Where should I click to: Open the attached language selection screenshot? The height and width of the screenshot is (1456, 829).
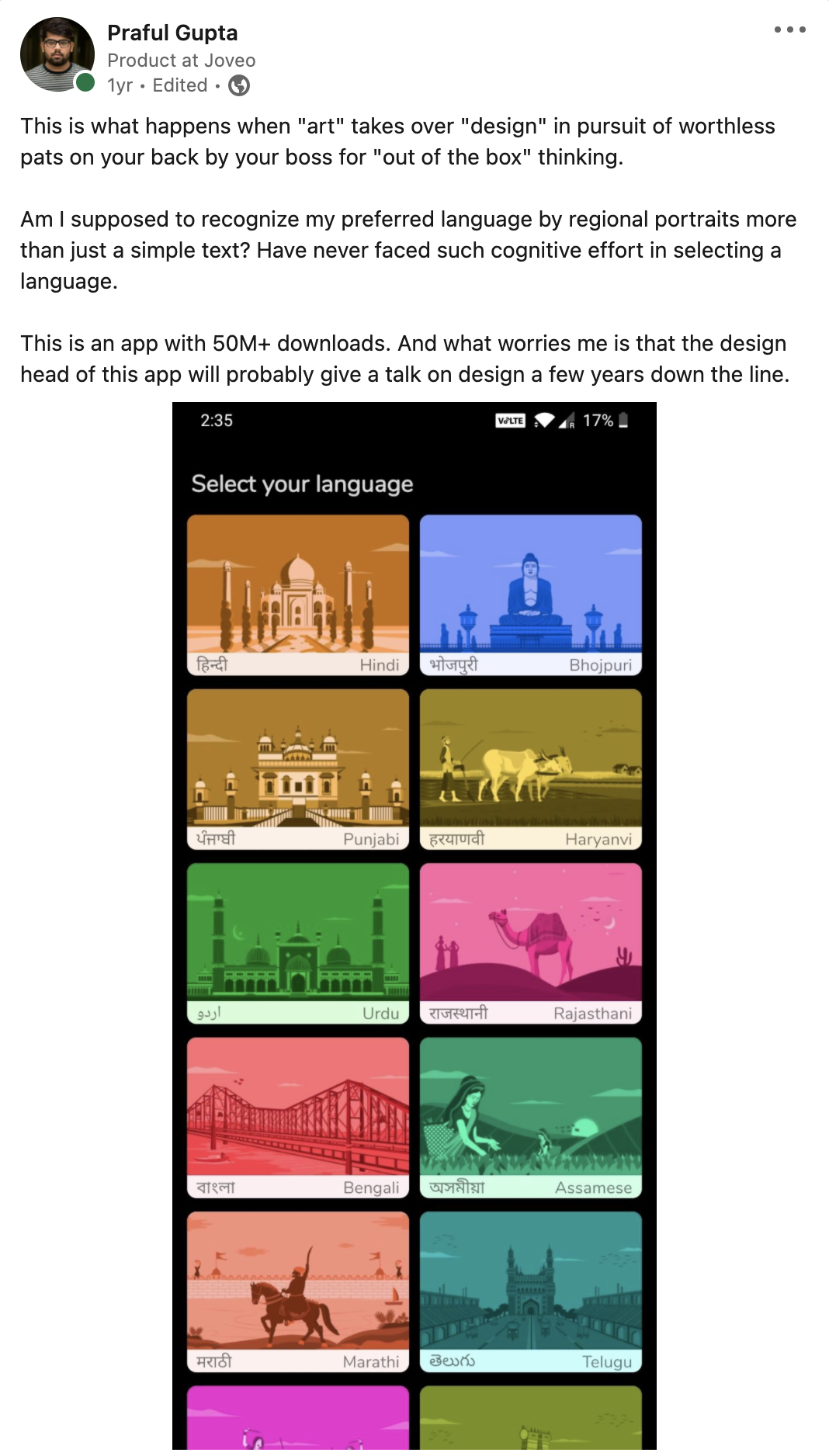click(414, 924)
